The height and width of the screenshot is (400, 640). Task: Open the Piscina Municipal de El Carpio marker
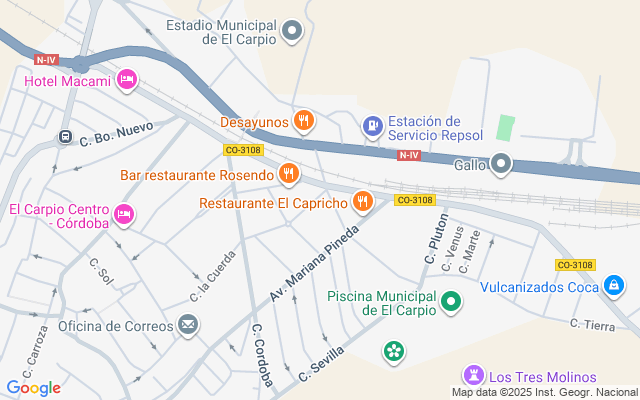click(x=452, y=301)
